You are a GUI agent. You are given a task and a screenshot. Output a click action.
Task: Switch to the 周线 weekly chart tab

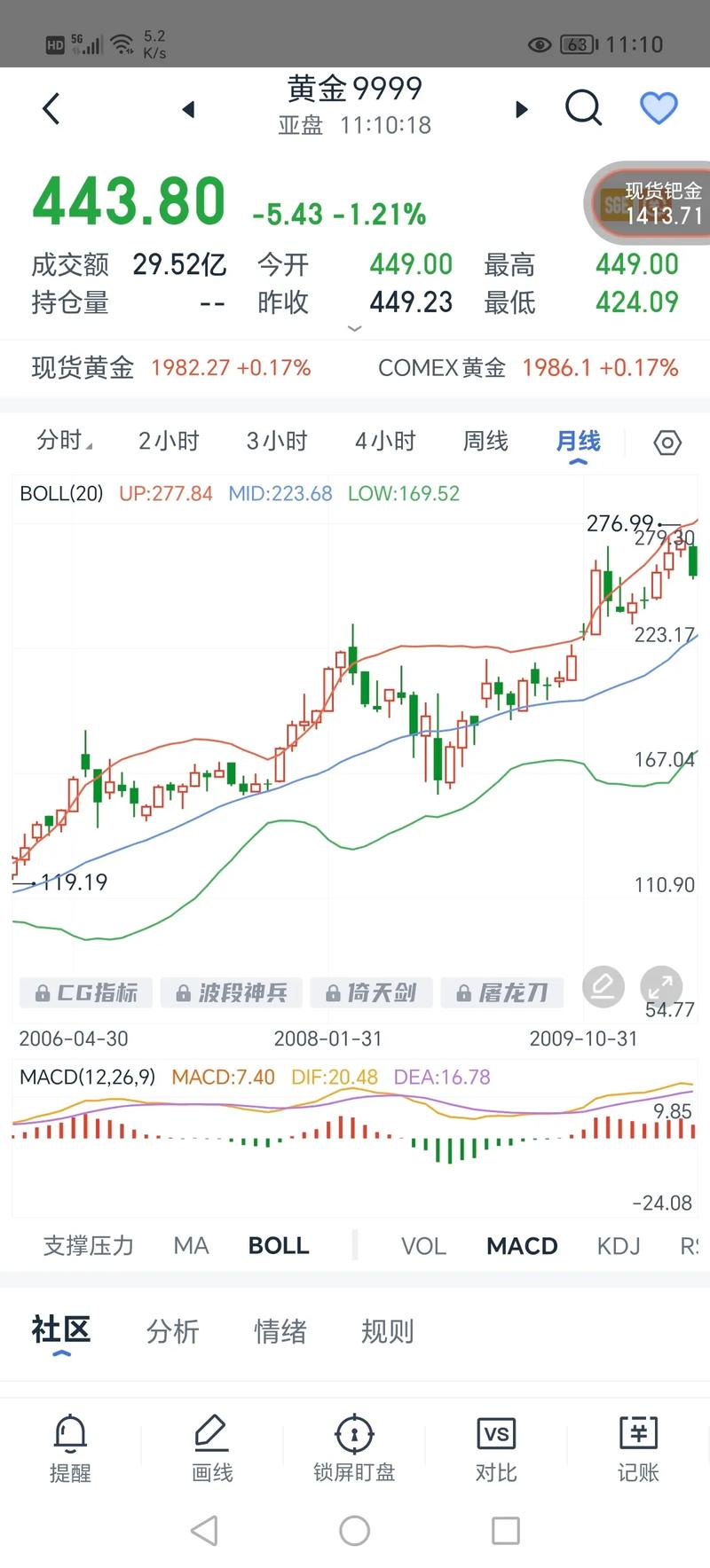(x=485, y=441)
